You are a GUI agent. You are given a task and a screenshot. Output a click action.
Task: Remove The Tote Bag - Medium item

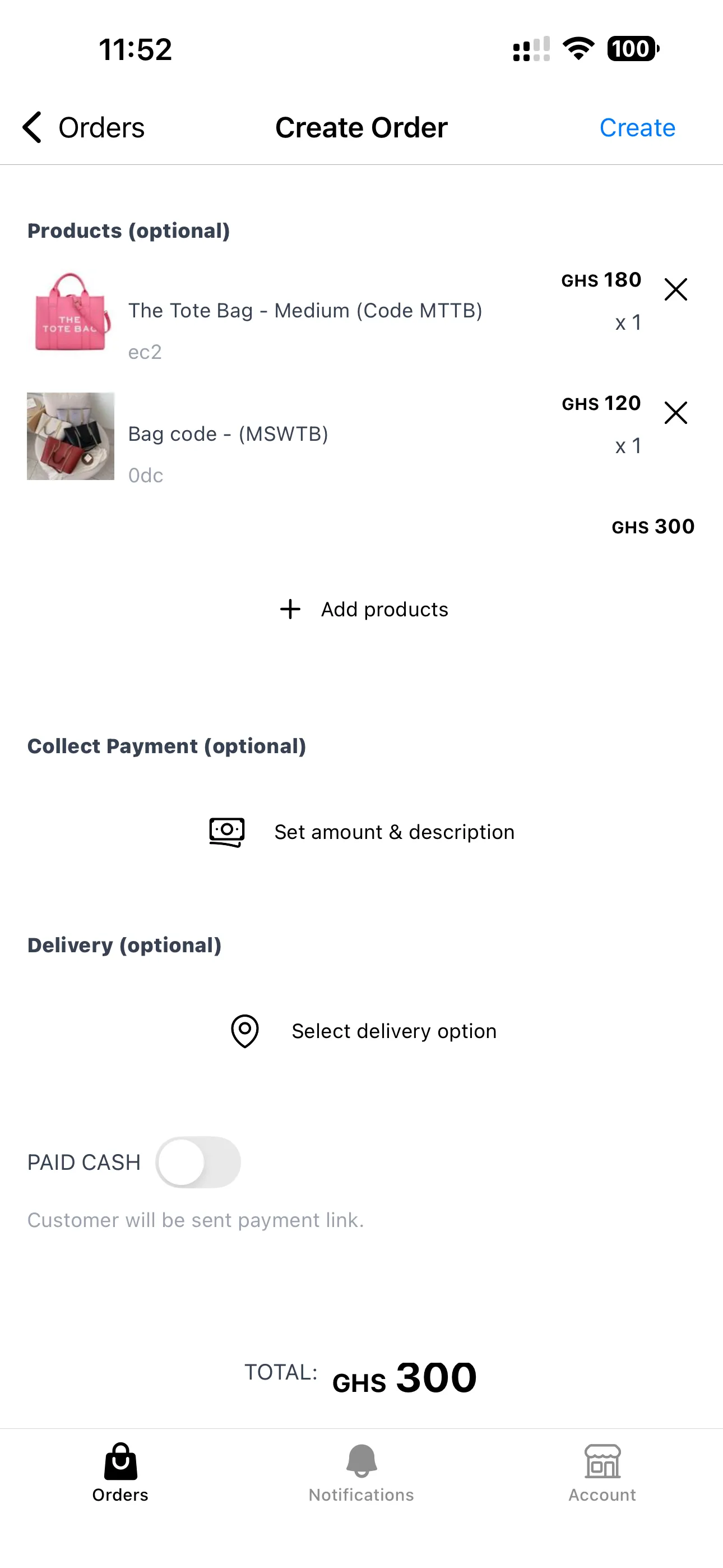(675, 290)
